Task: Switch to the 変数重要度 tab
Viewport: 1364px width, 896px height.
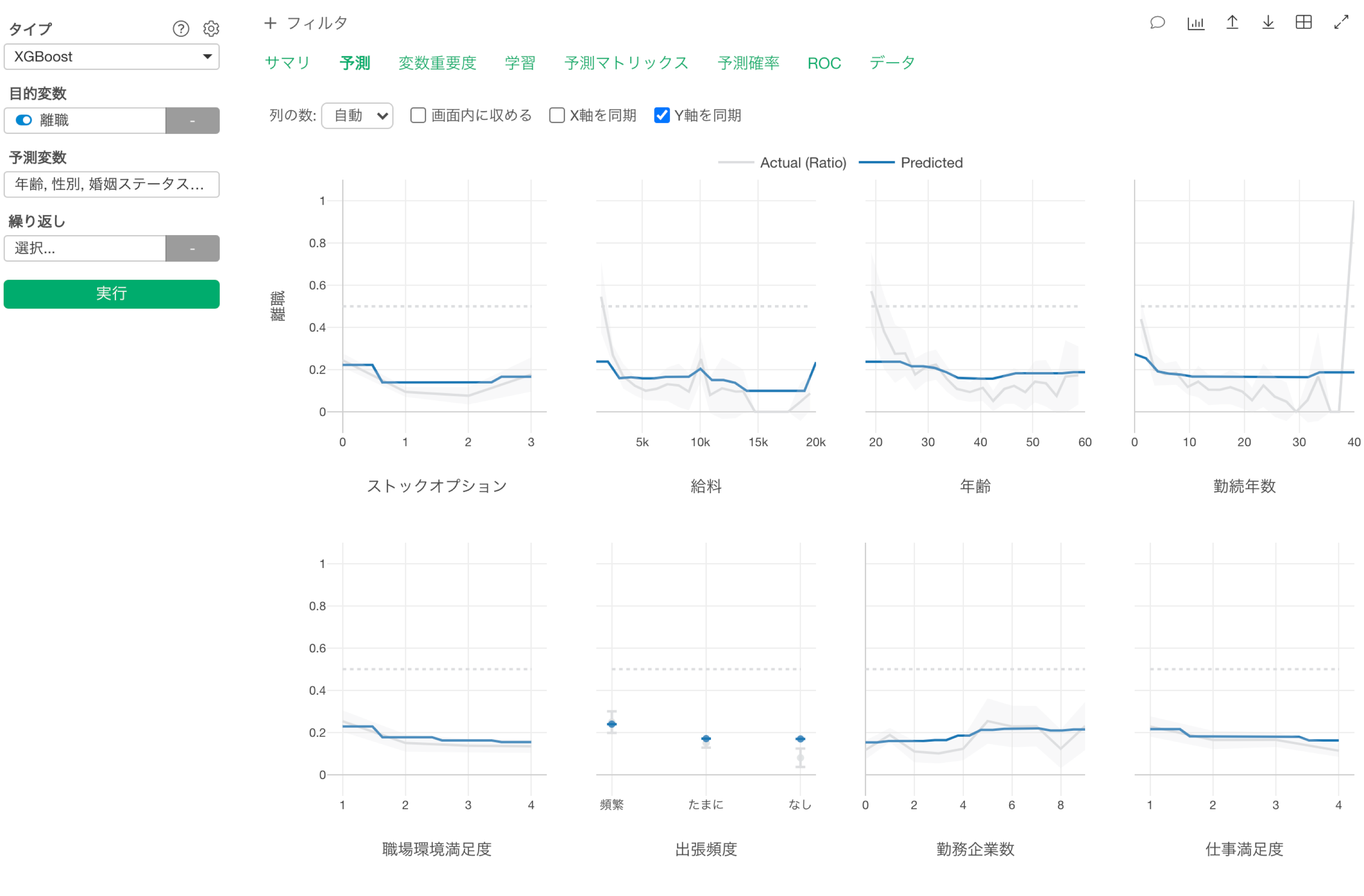Action: pos(437,63)
